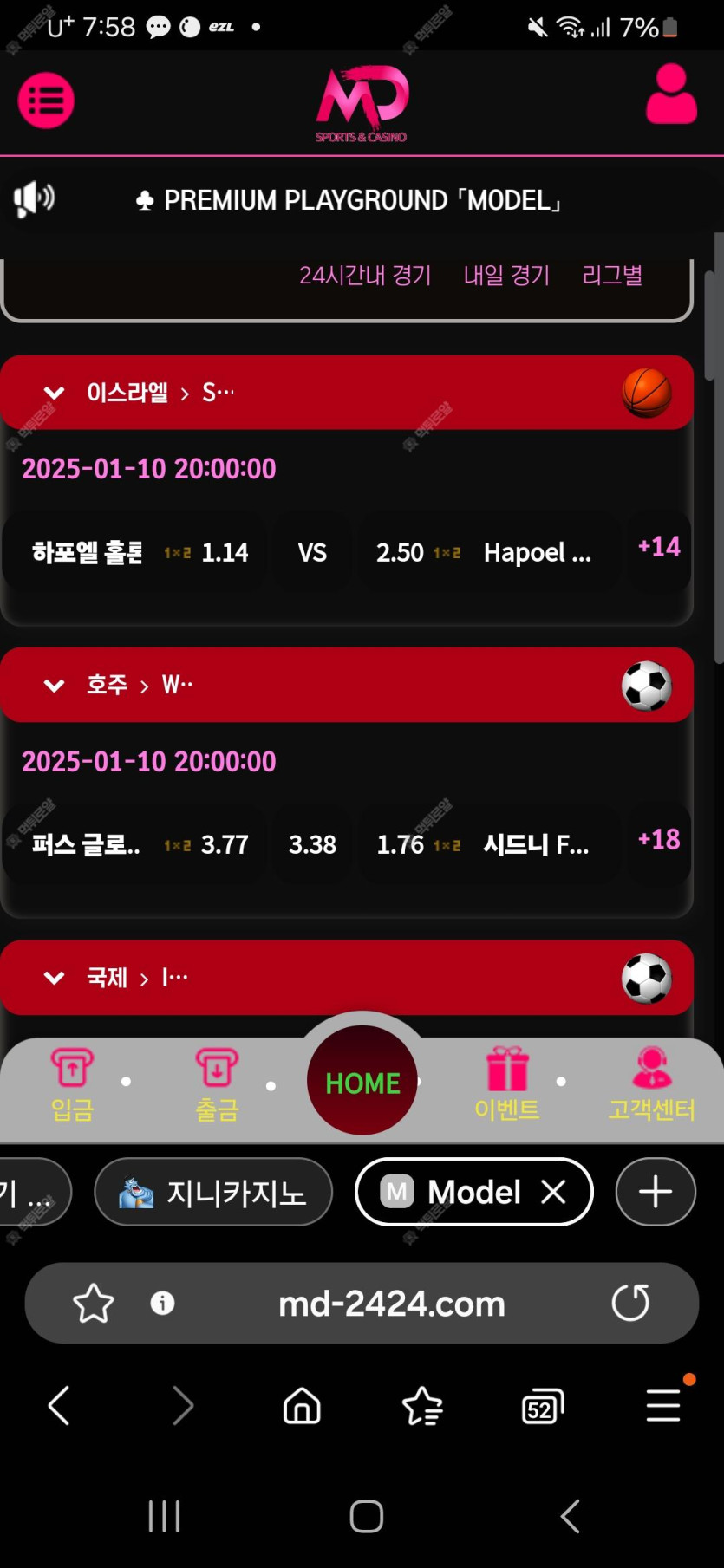Open 이벤트 events page
This screenshot has width=724, height=1568.
click(x=507, y=1084)
